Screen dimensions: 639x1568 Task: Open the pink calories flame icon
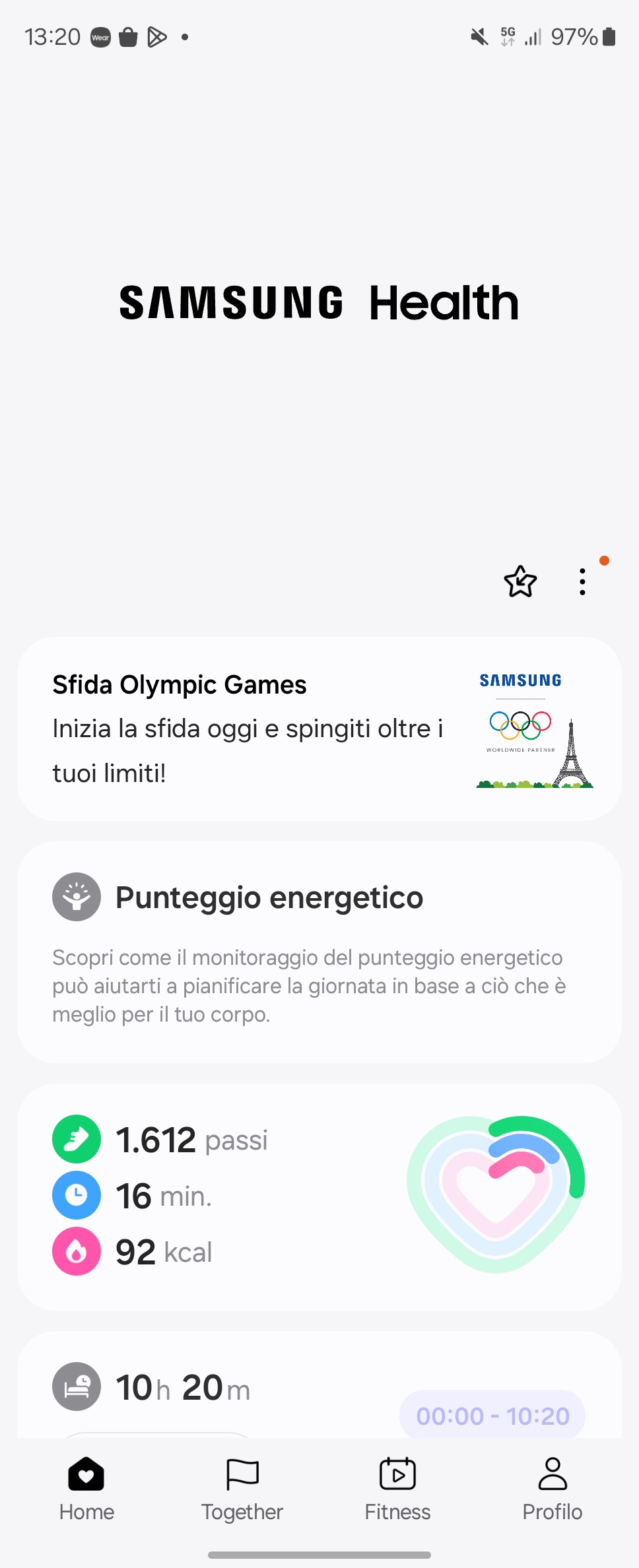76,1251
